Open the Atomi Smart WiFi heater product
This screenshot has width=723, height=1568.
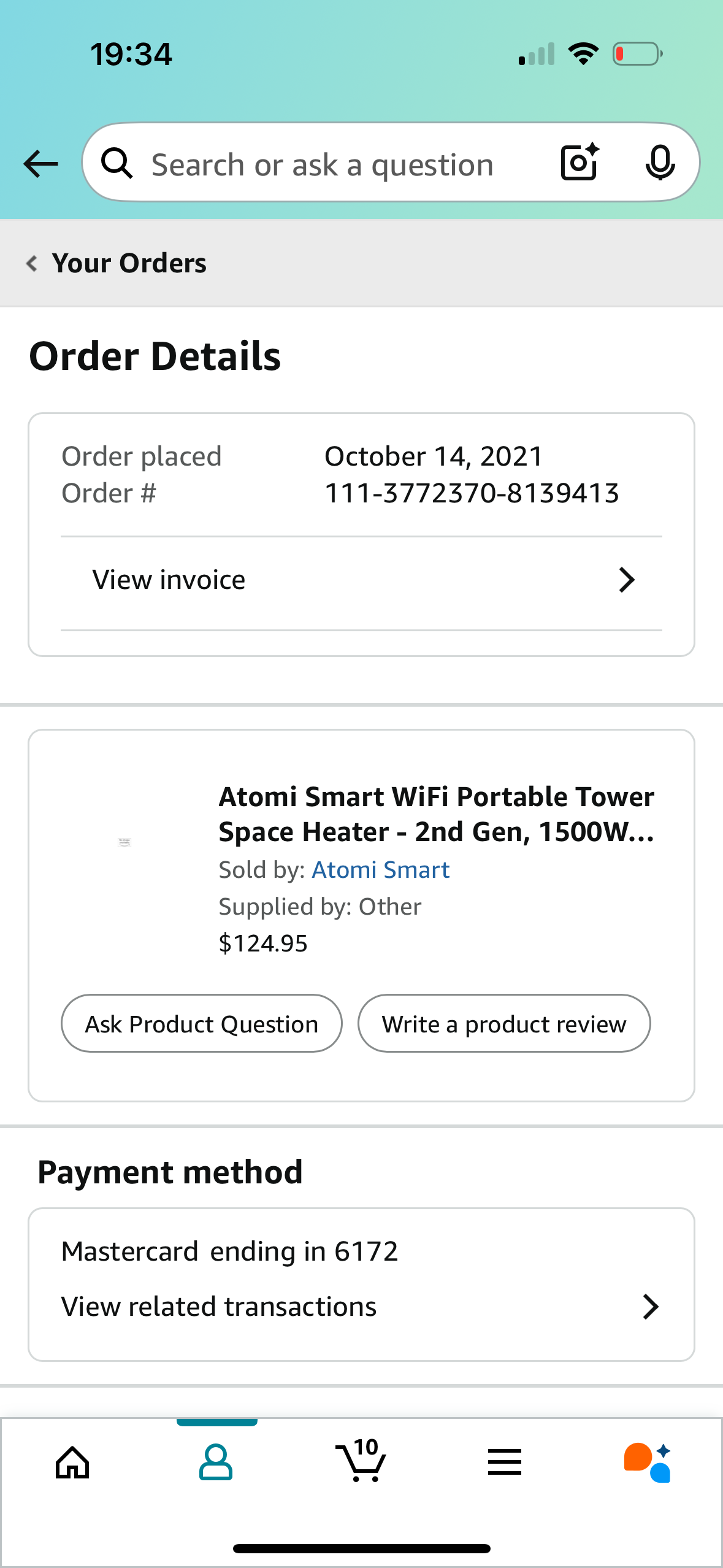[x=437, y=814]
